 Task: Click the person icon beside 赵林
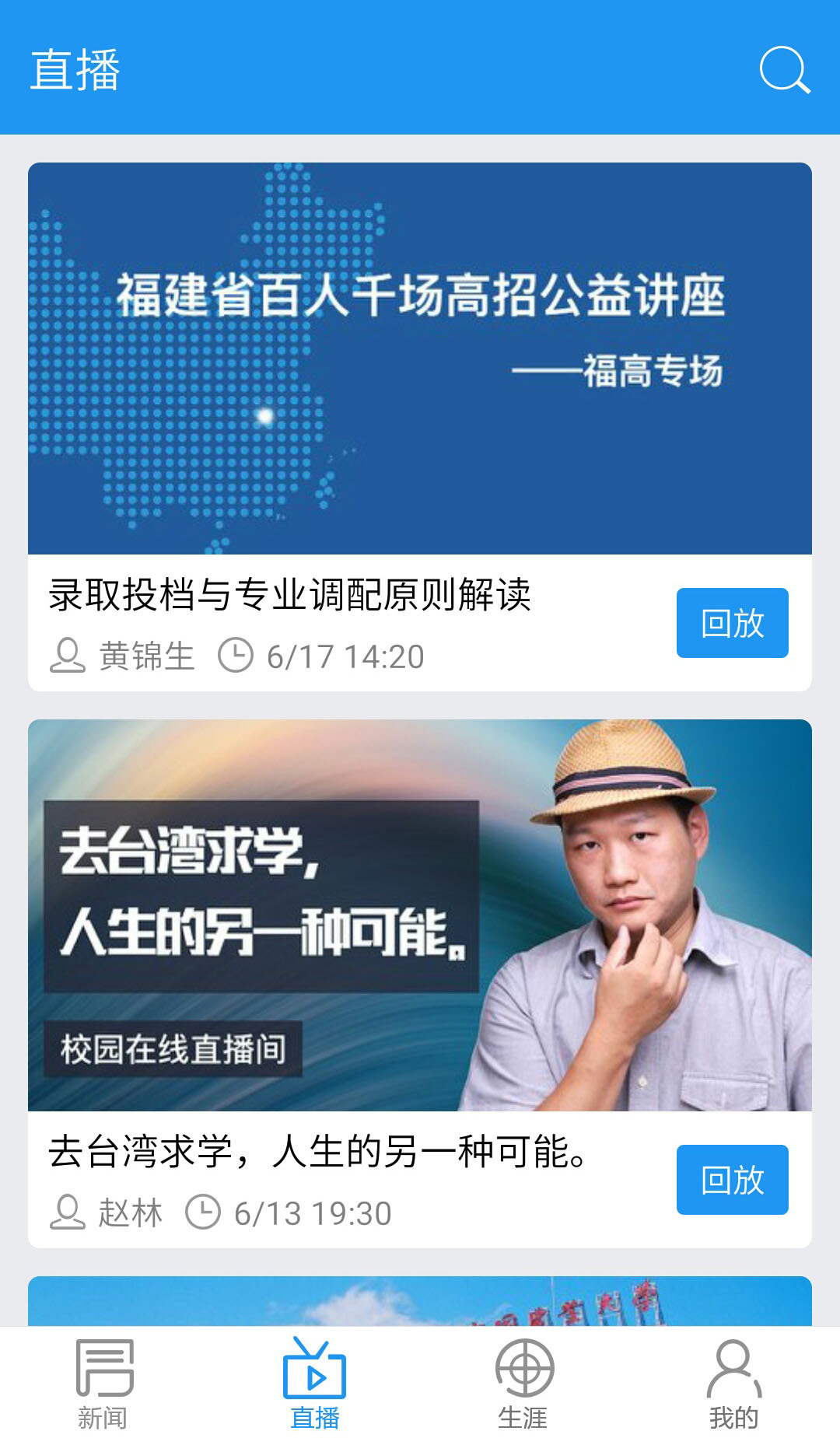click(x=66, y=1209)
